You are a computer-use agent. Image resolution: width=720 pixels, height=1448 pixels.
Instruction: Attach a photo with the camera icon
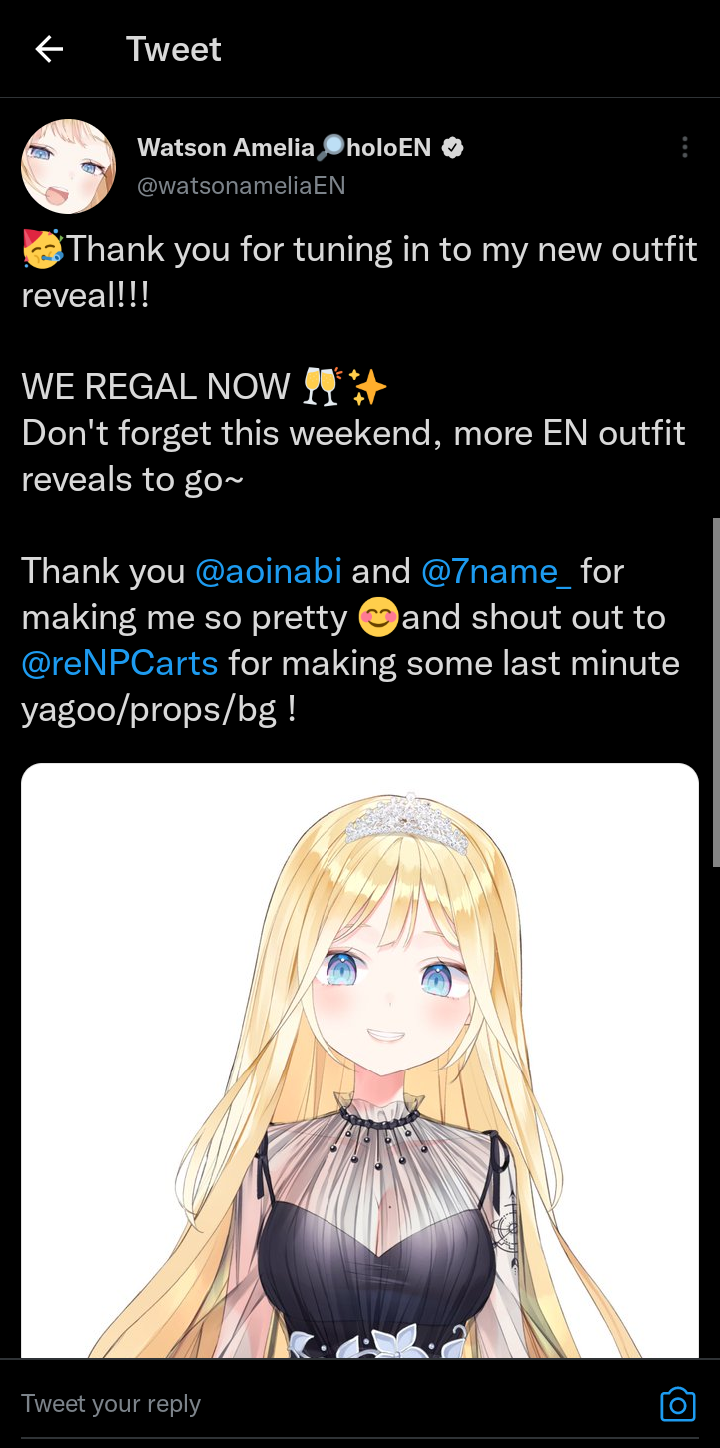tap(677, 1405)
